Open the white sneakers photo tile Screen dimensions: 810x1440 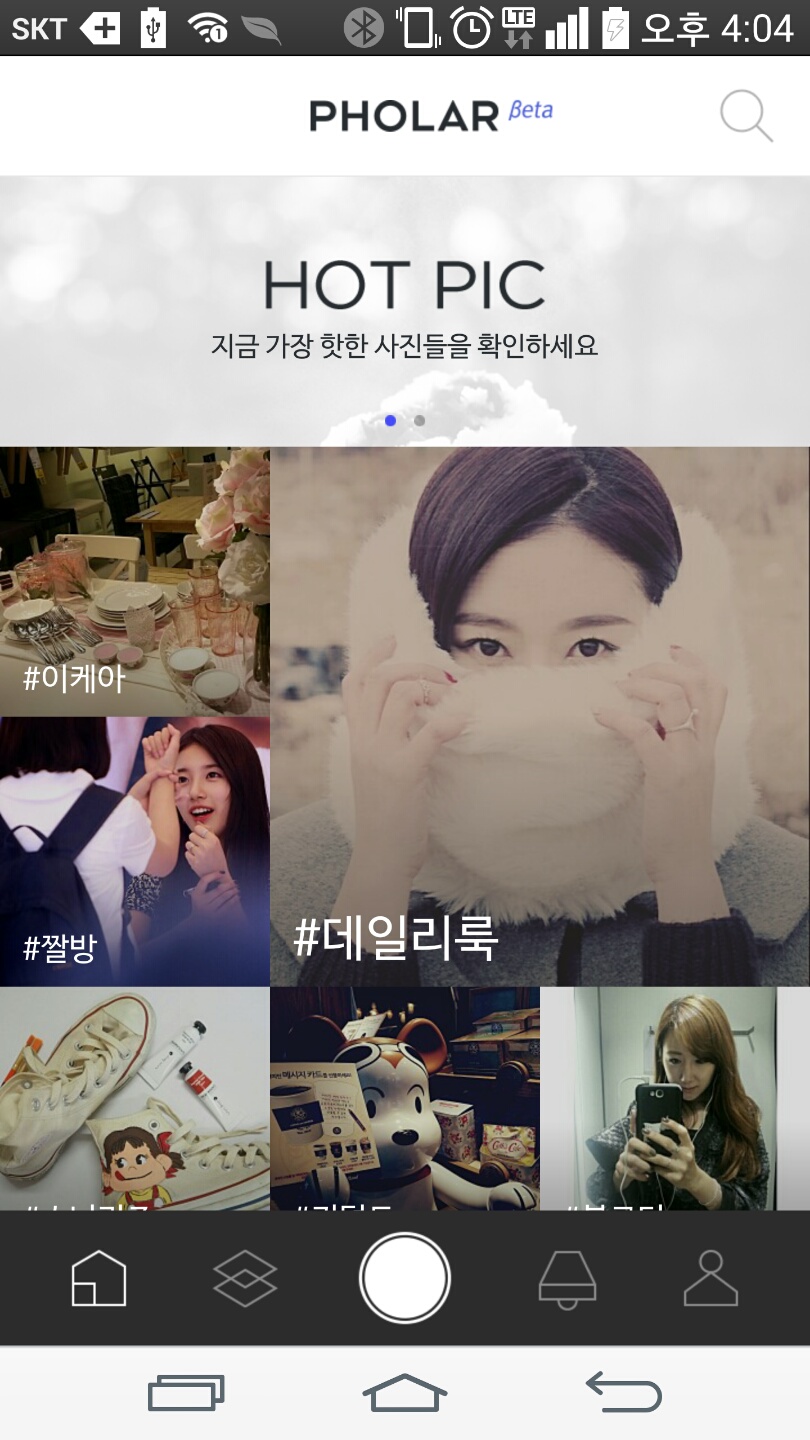click(x=134, y=1097)
